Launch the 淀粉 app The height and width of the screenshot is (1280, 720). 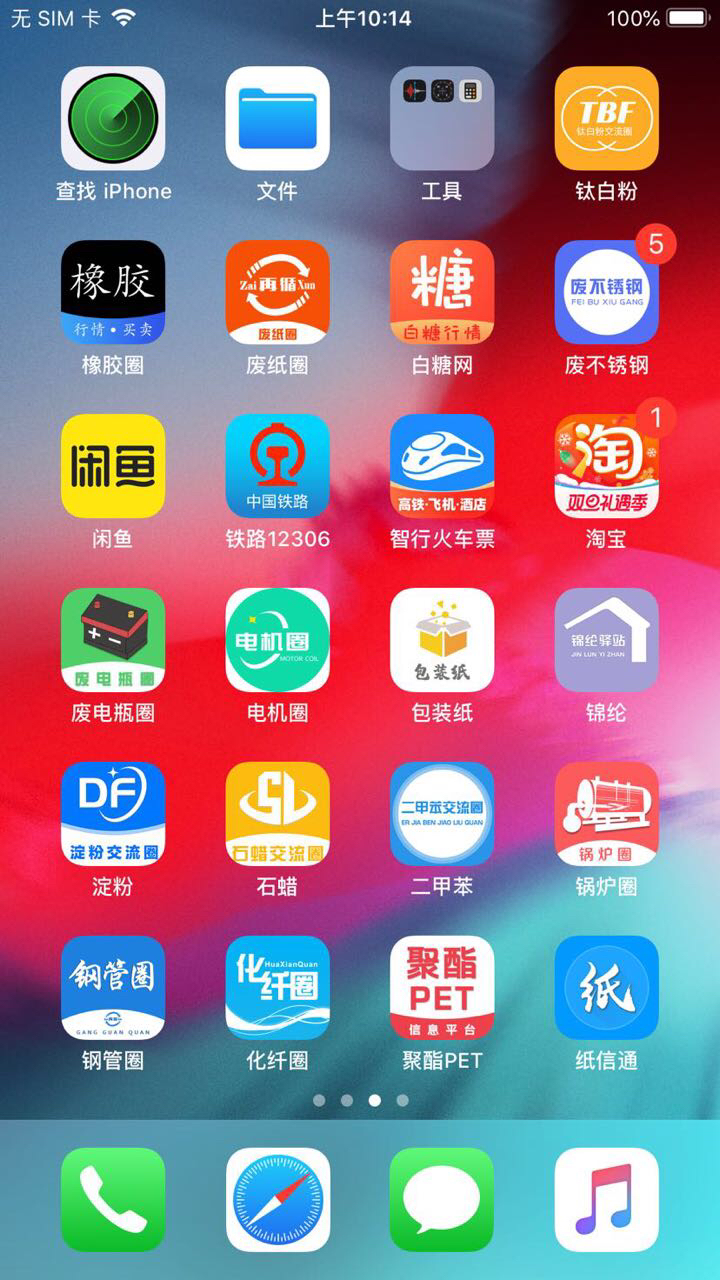[x=113, y=814]
